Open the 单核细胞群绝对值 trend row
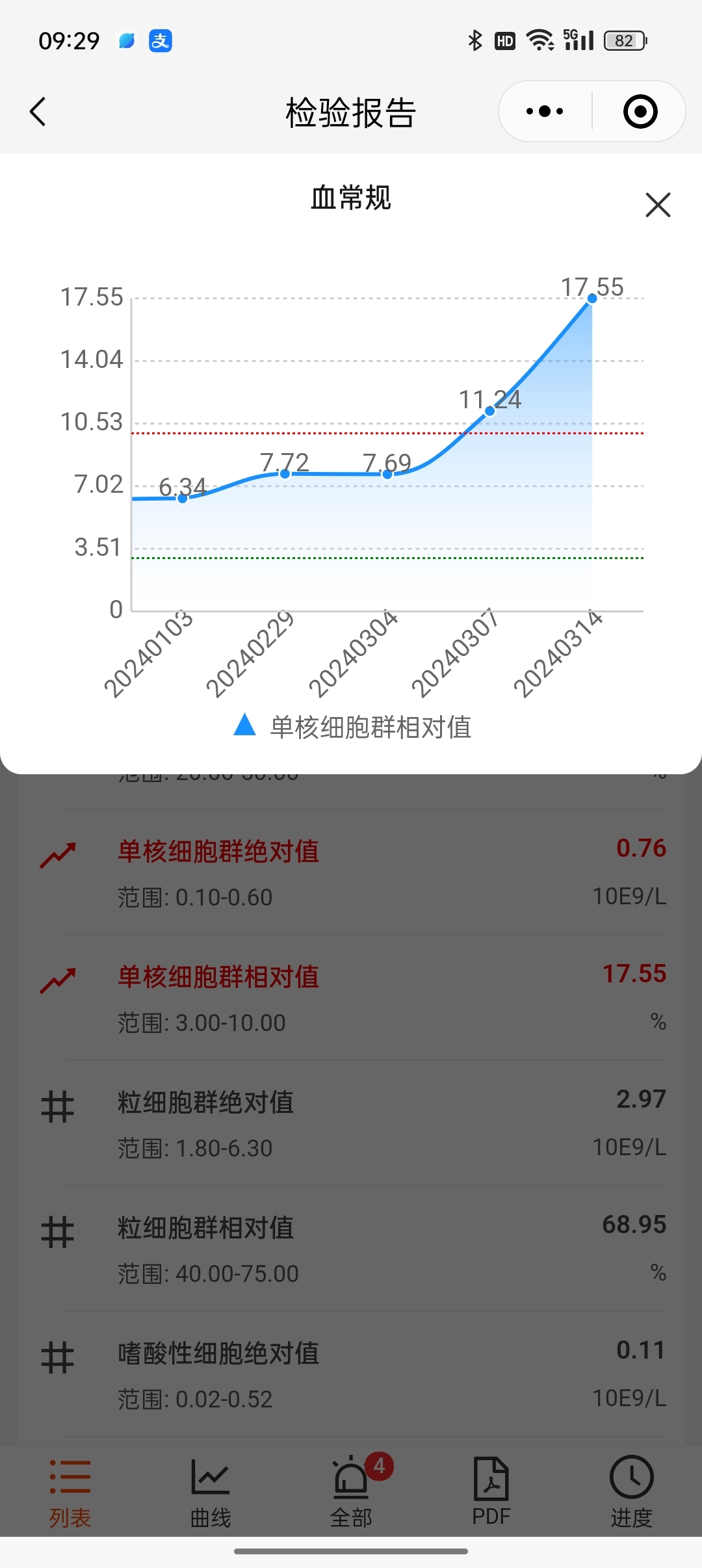This screenshot has width=702, height=1568. tap(351, 873)
